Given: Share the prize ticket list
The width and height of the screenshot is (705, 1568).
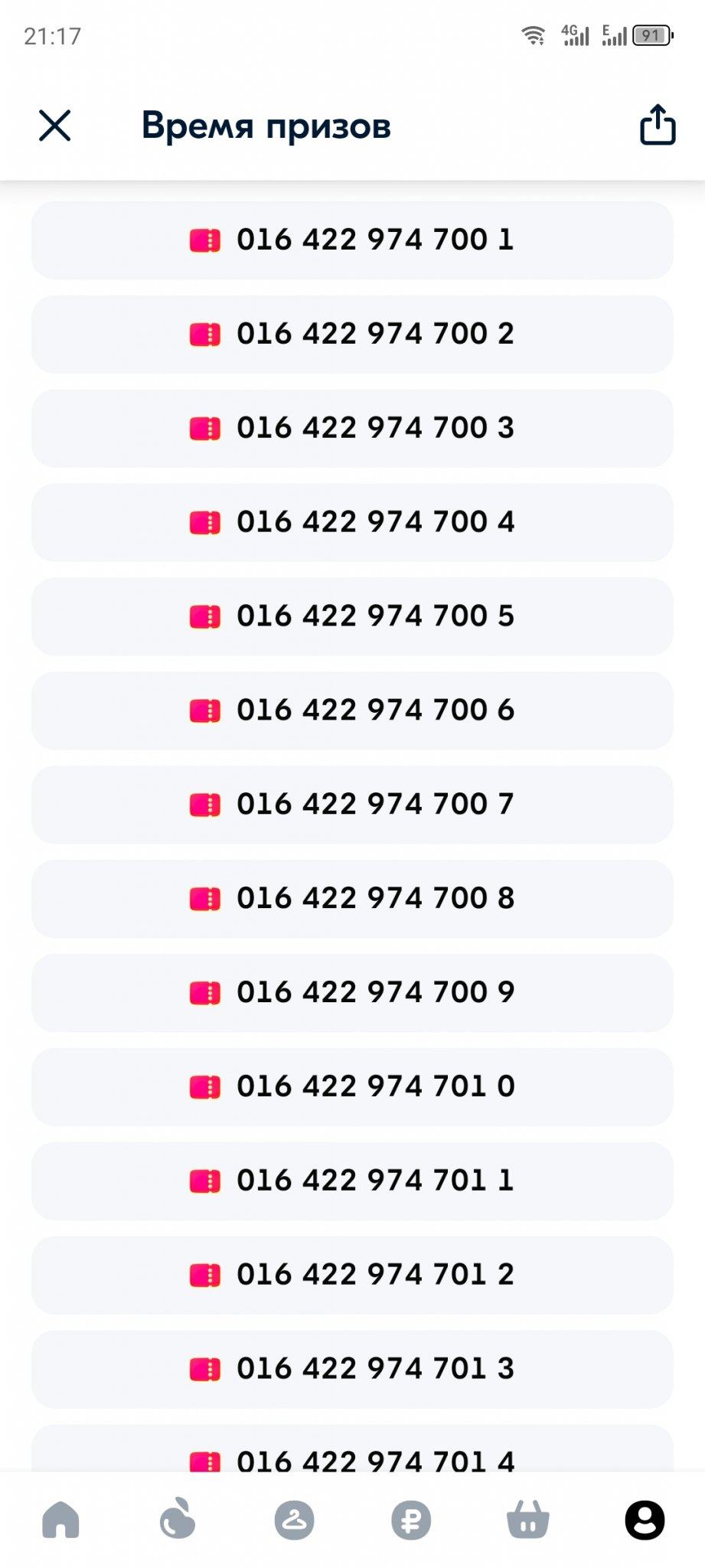Looking at the screenshot, I should (x=658, y=125).
